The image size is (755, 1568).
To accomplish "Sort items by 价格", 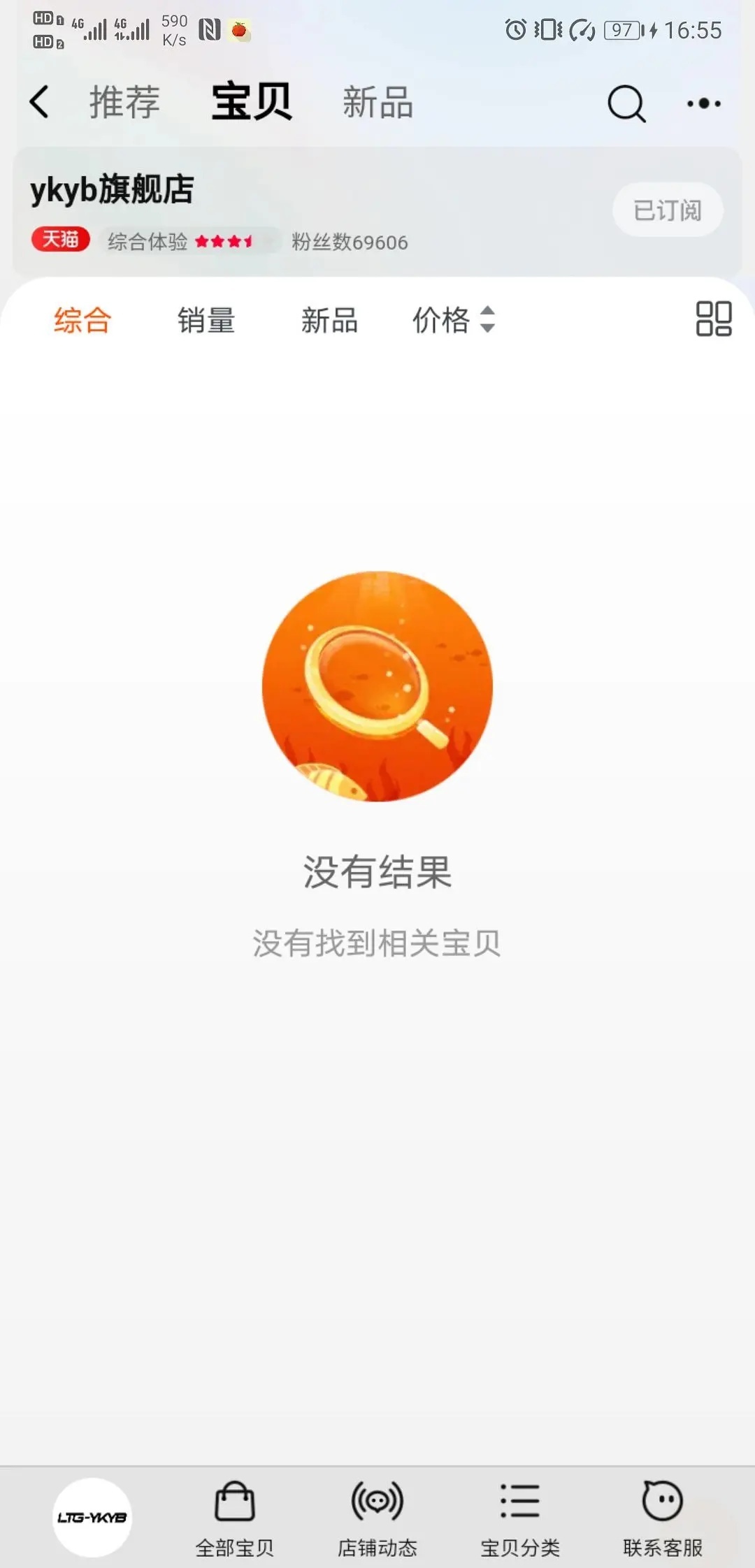I will point(453,320).
